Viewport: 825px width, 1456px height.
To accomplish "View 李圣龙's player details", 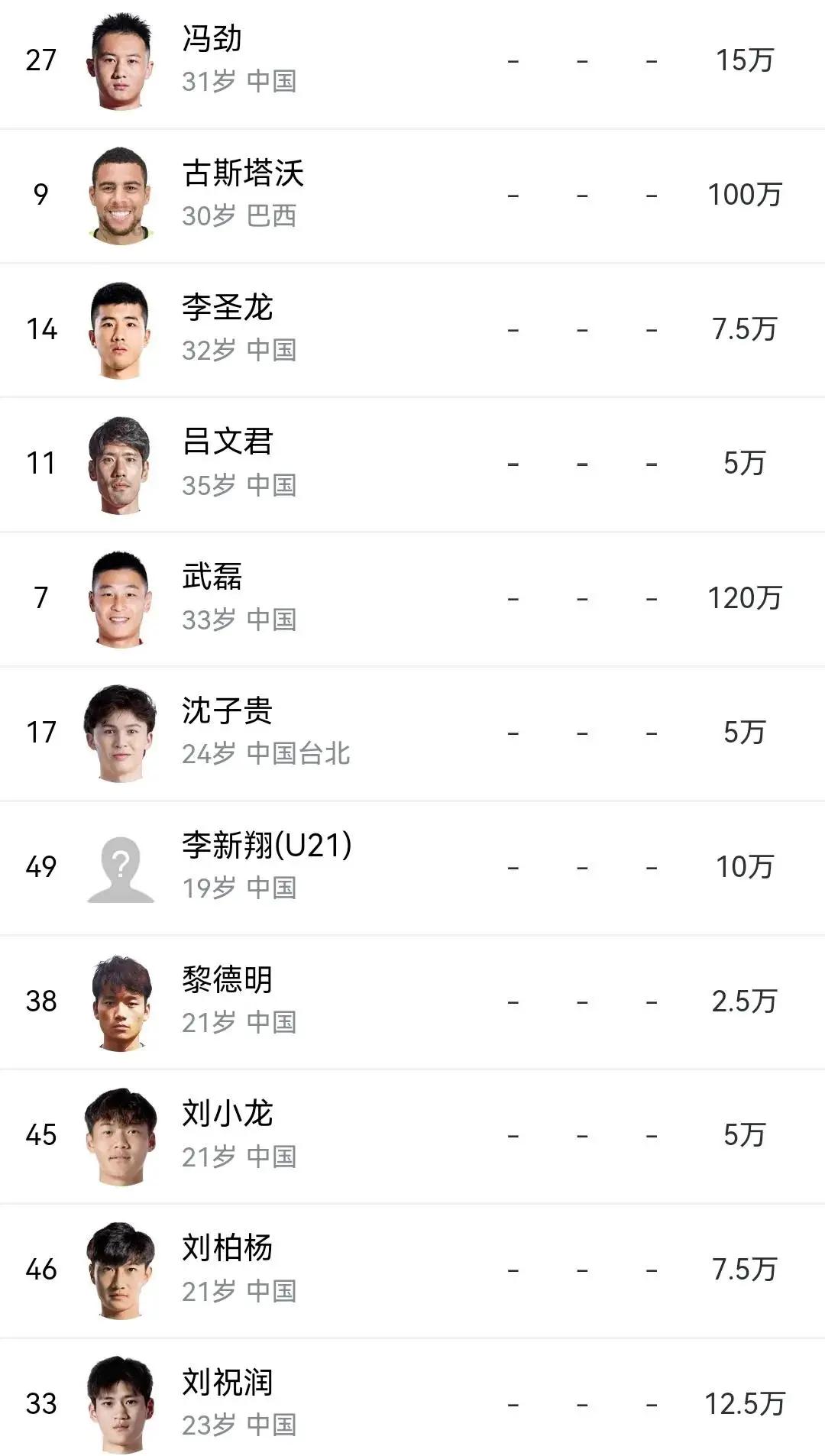I will (227, 309).
